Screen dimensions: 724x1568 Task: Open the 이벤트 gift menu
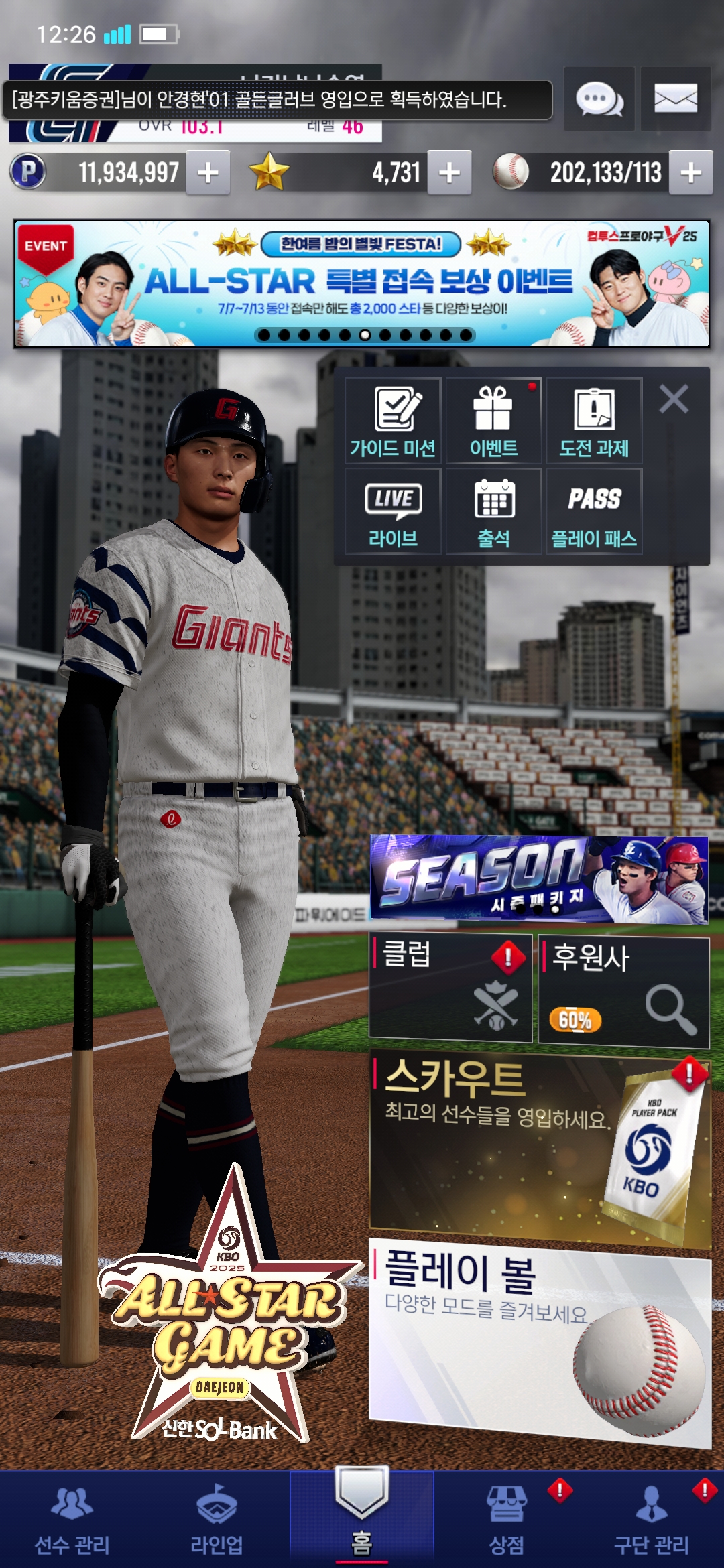pyautogui.click(x=493, y=421)
